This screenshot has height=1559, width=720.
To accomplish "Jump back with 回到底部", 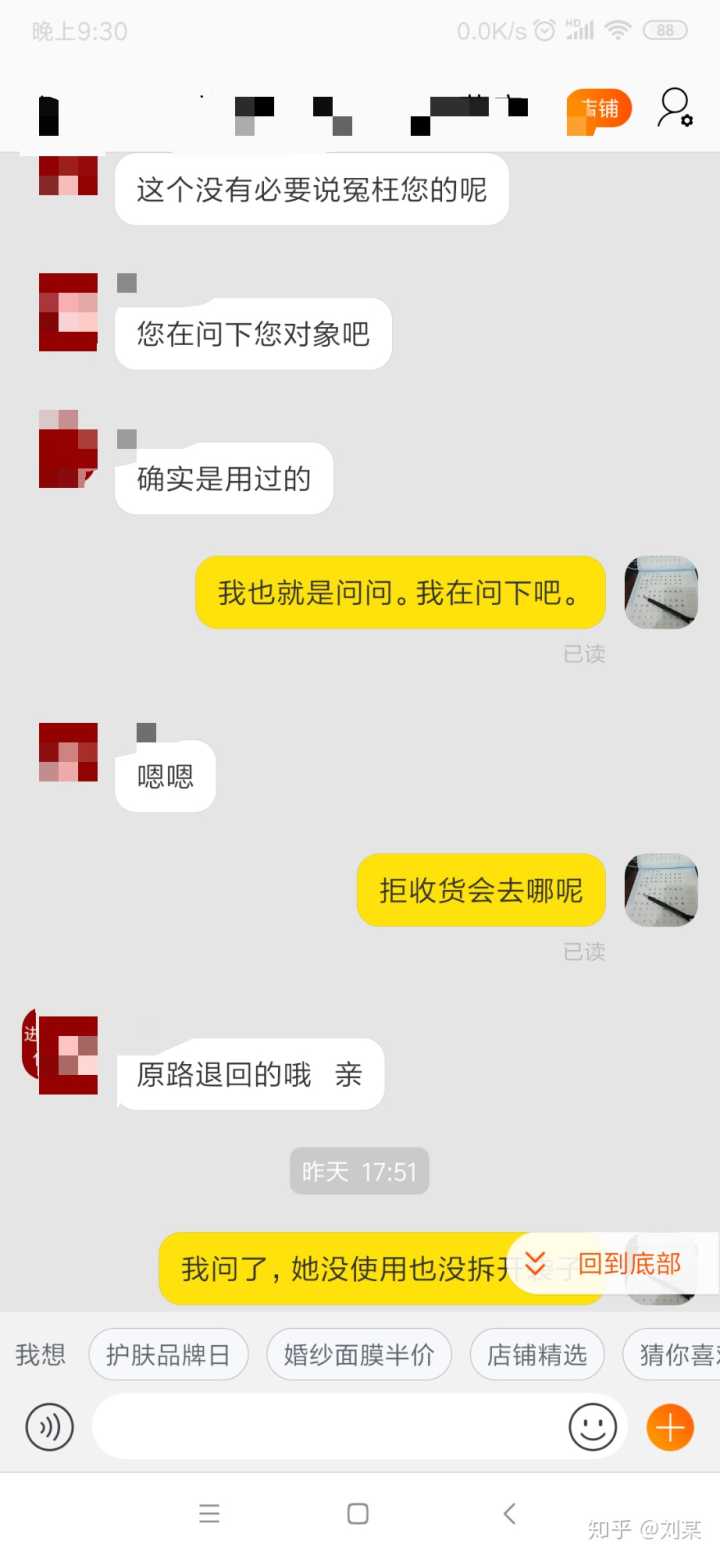I will click(x=612, y=1263).
